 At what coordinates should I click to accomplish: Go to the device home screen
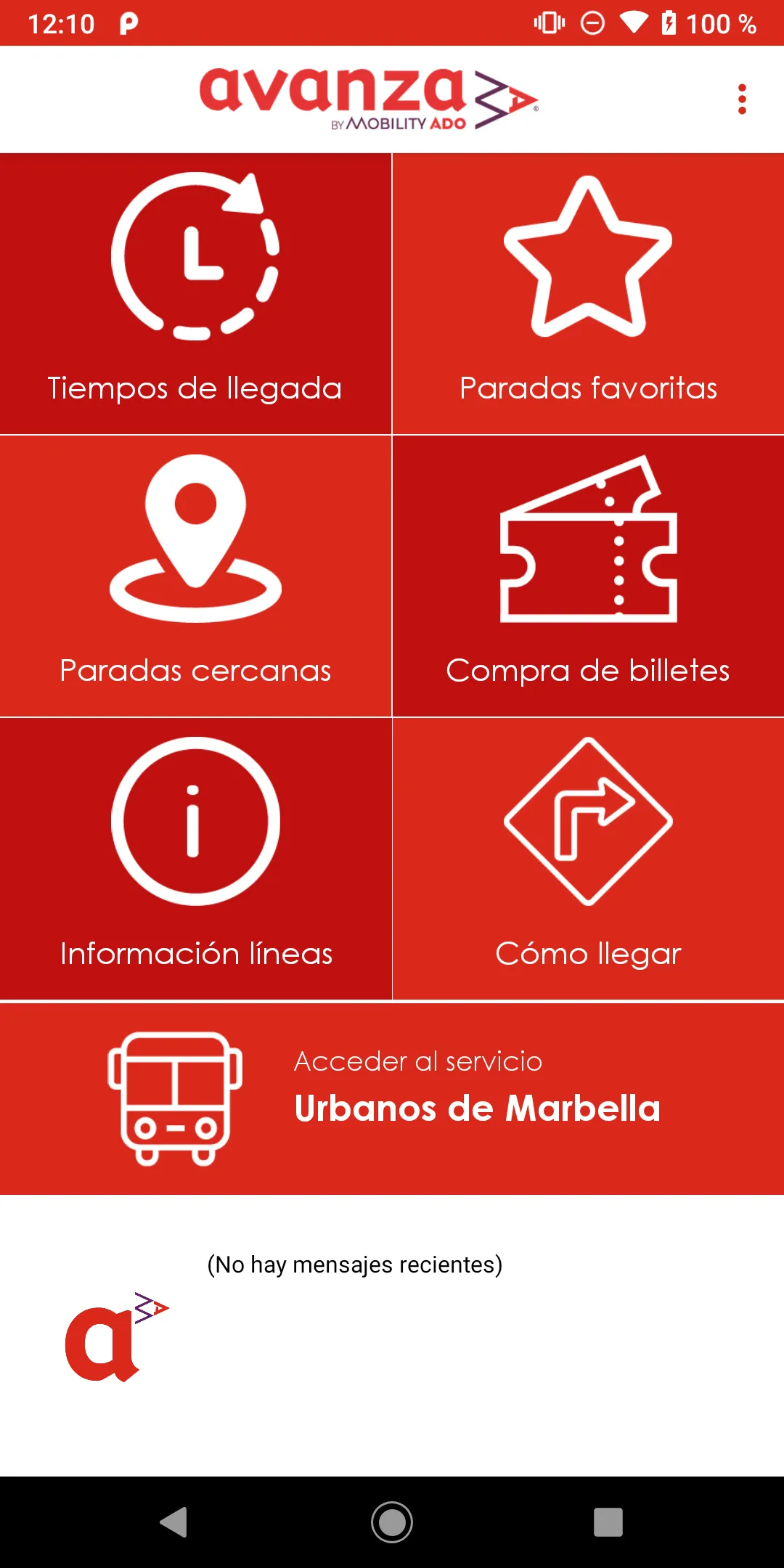[x=392, y=1522]
